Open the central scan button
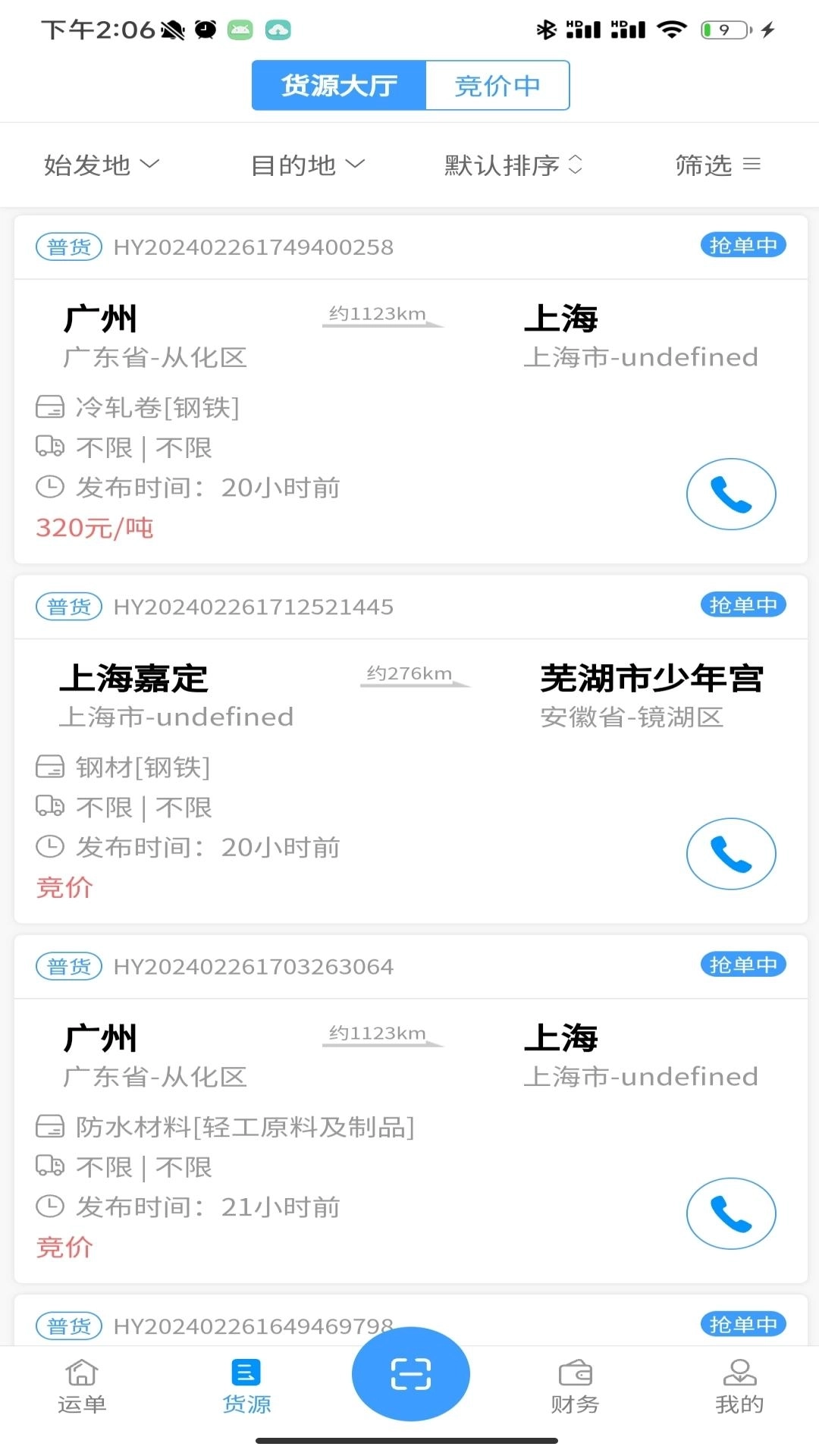 [409, 1376]
